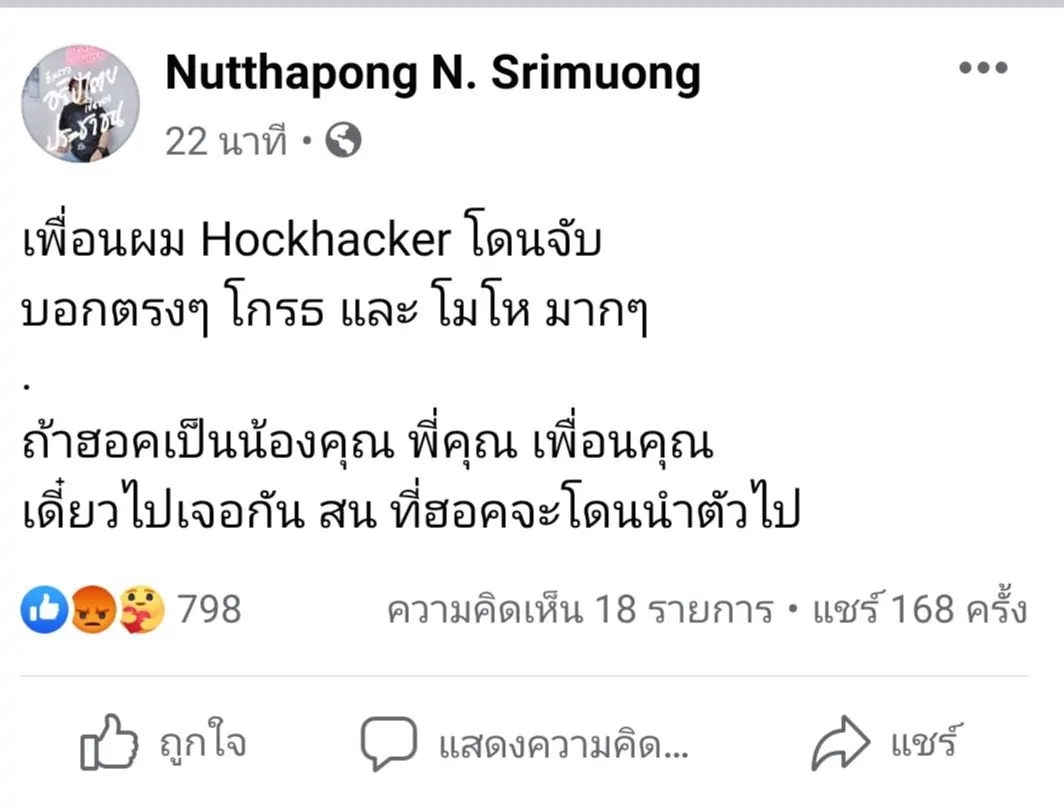Share the post using แชร์

click(x=886, y=745)
